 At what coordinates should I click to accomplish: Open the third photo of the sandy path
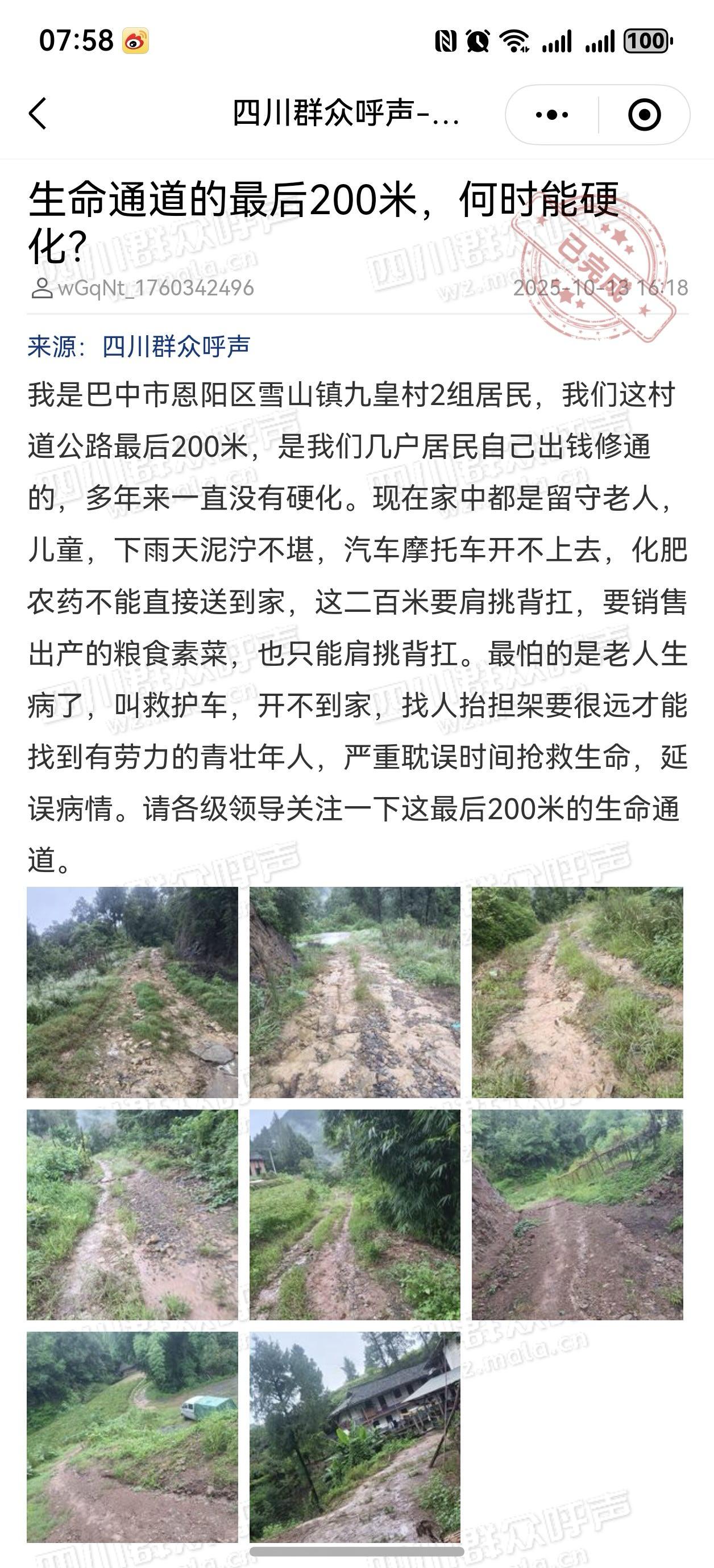click(577, 993)
